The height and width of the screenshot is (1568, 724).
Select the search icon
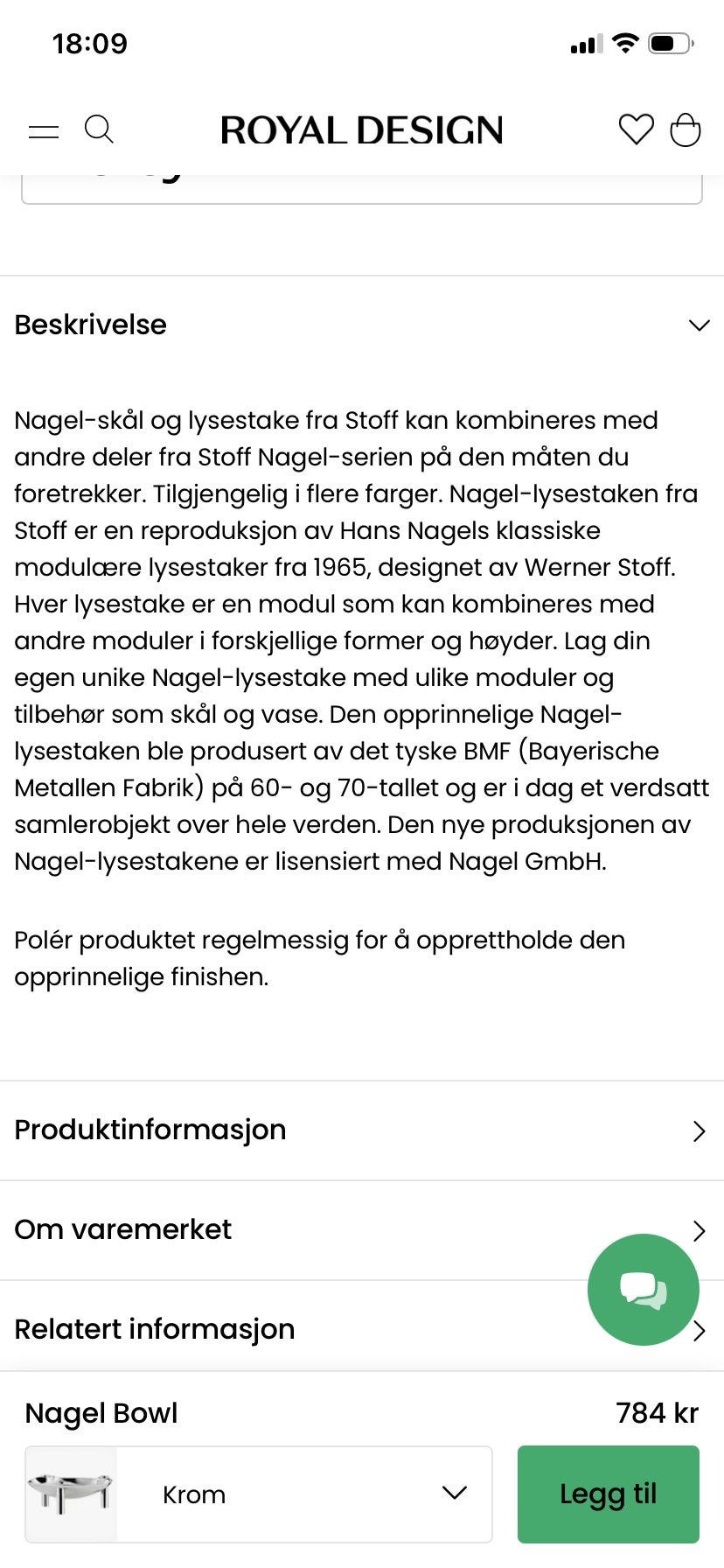coord(99,129)
